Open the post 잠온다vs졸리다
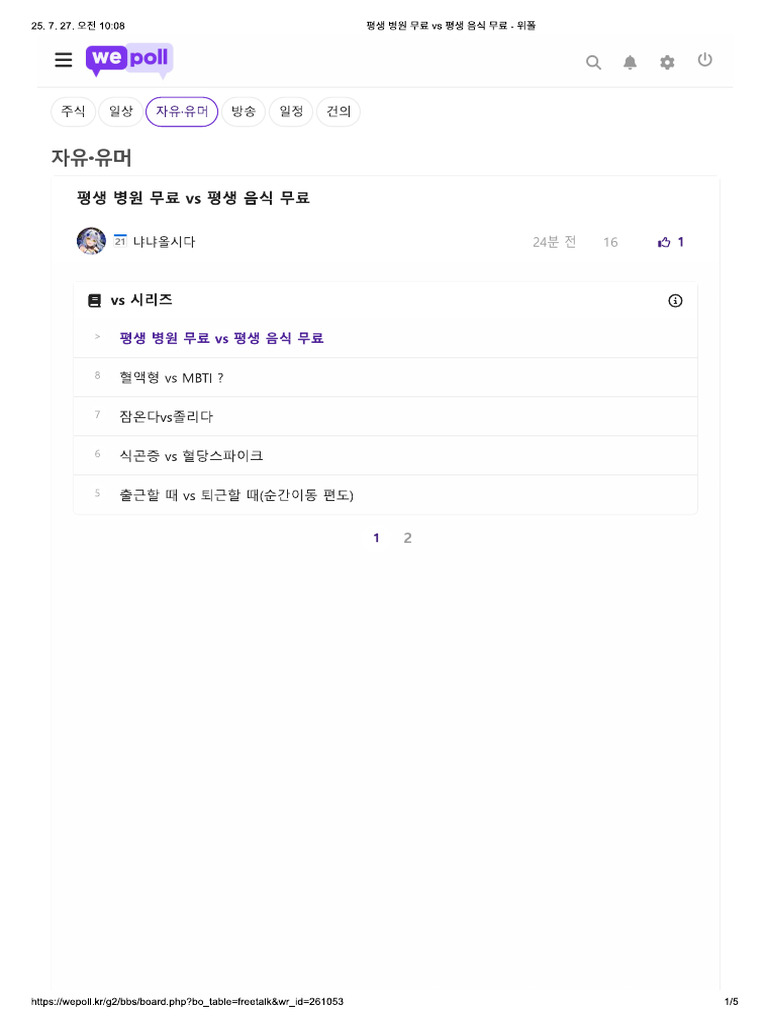Screen dimensions: 768x1024 coord(385,417)
